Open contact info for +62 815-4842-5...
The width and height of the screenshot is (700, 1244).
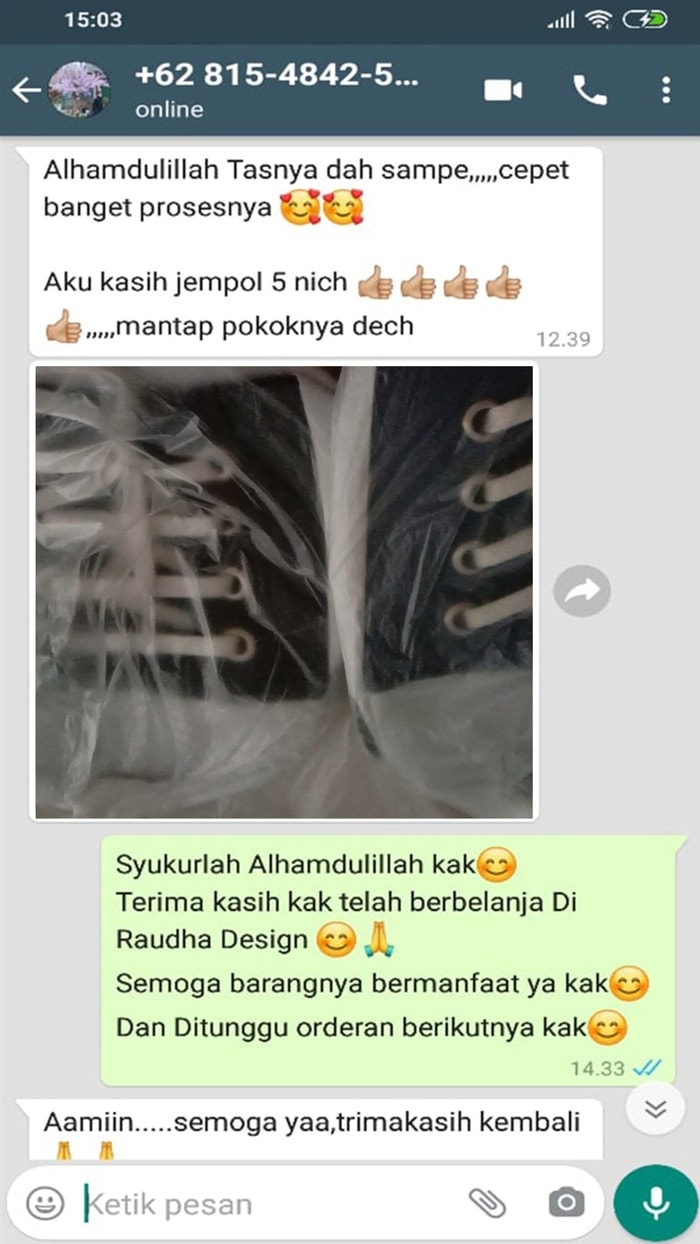coord(275,90)
